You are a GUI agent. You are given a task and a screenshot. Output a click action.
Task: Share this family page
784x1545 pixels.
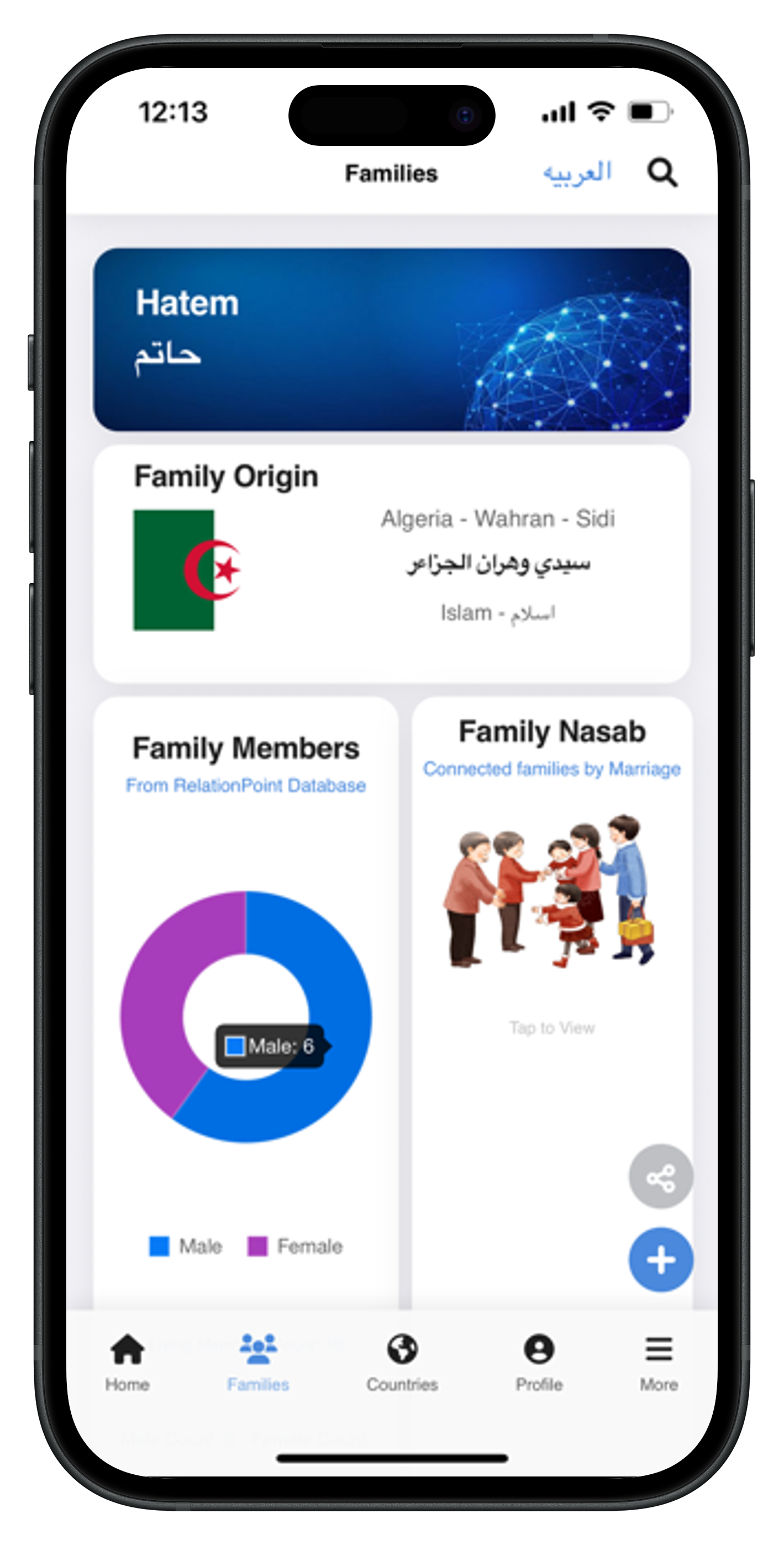660,1178
